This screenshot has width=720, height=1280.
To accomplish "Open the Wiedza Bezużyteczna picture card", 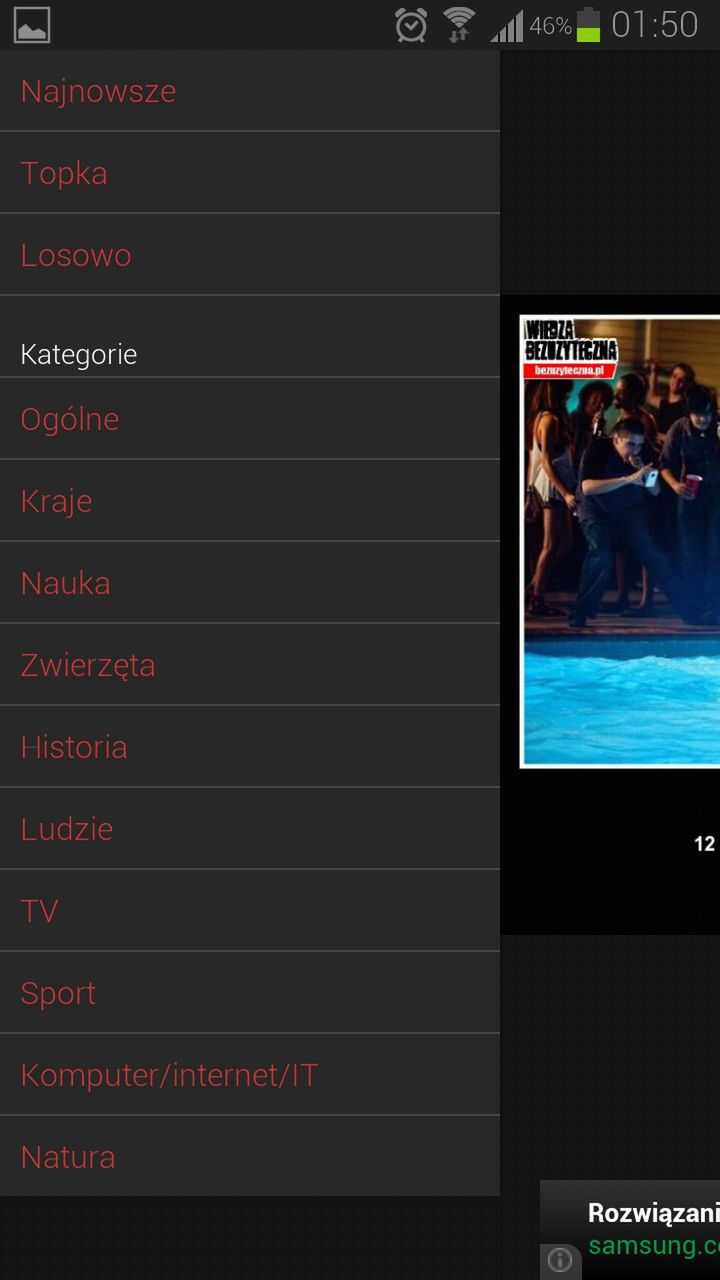I will click(620, 541).
